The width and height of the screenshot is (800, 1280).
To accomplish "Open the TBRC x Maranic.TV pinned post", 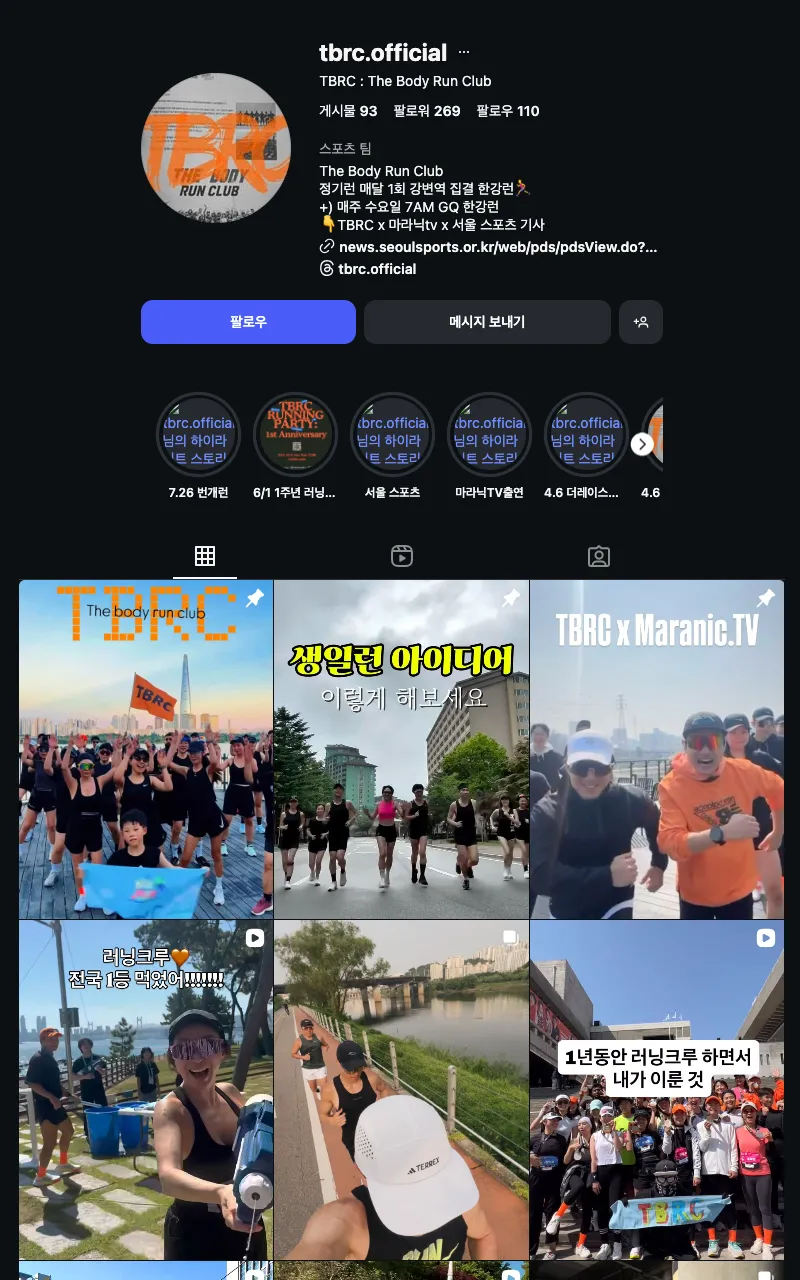I will point(657,749).
